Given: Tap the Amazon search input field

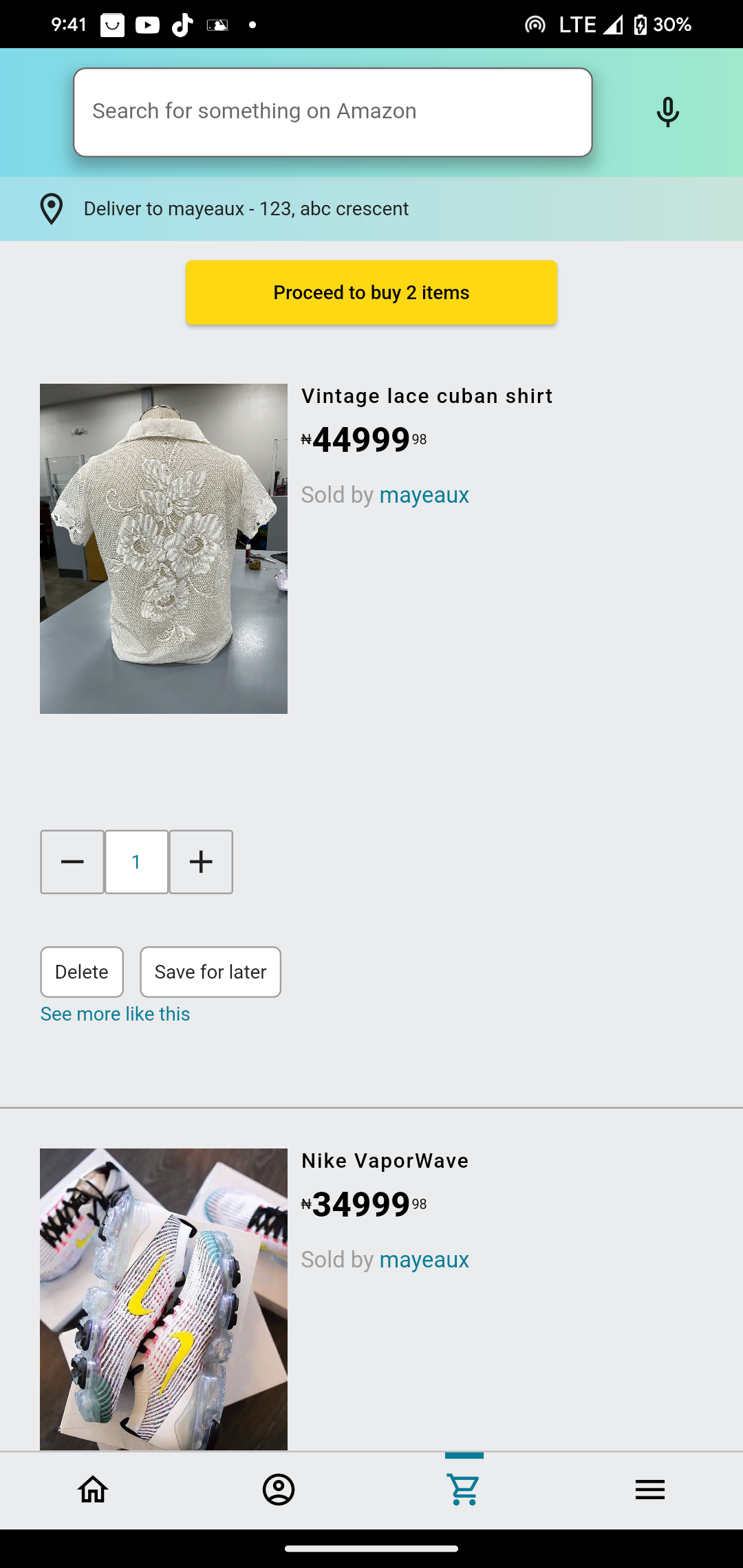Looking at the screenshot, I should 332,111.
